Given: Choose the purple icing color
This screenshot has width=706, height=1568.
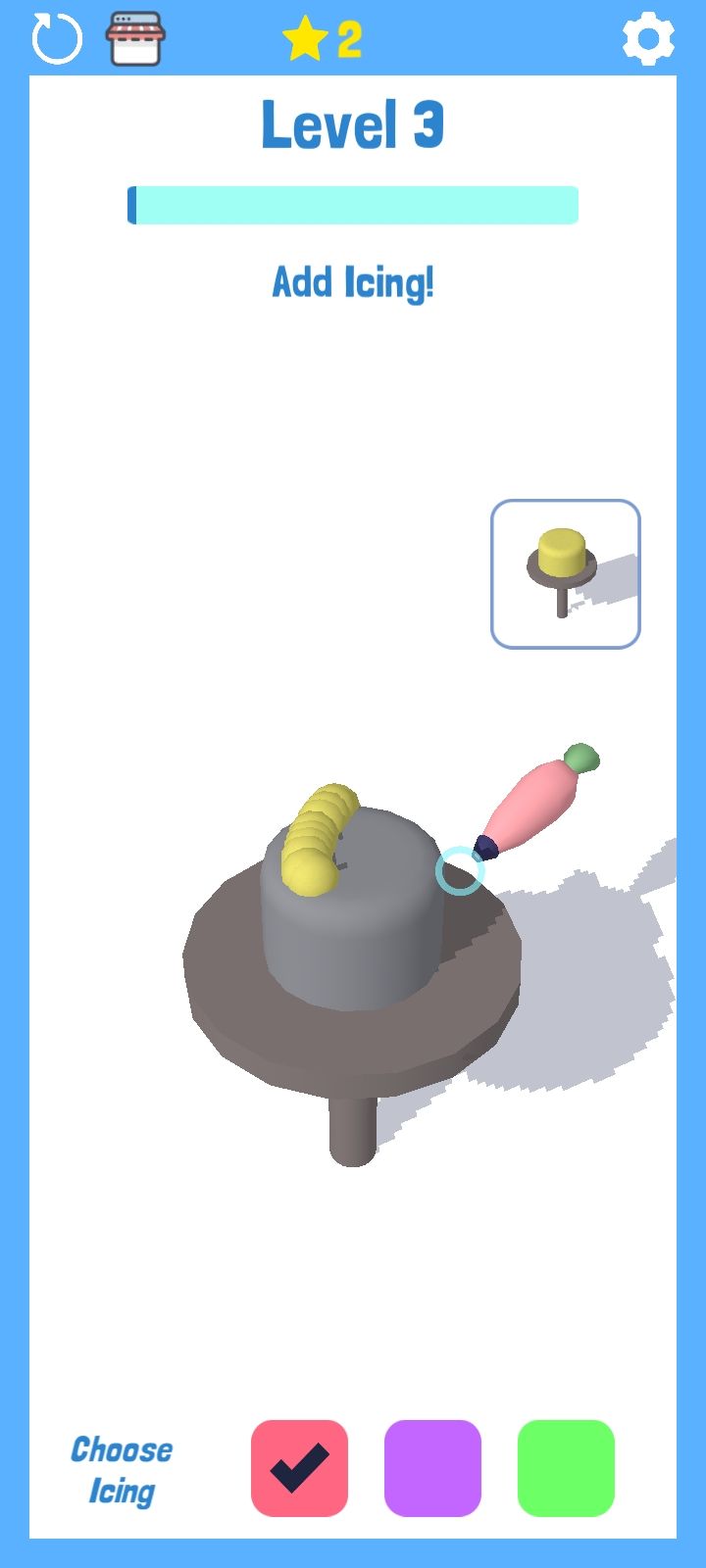Looking at the screenshot, I should tap(432, 1468).
